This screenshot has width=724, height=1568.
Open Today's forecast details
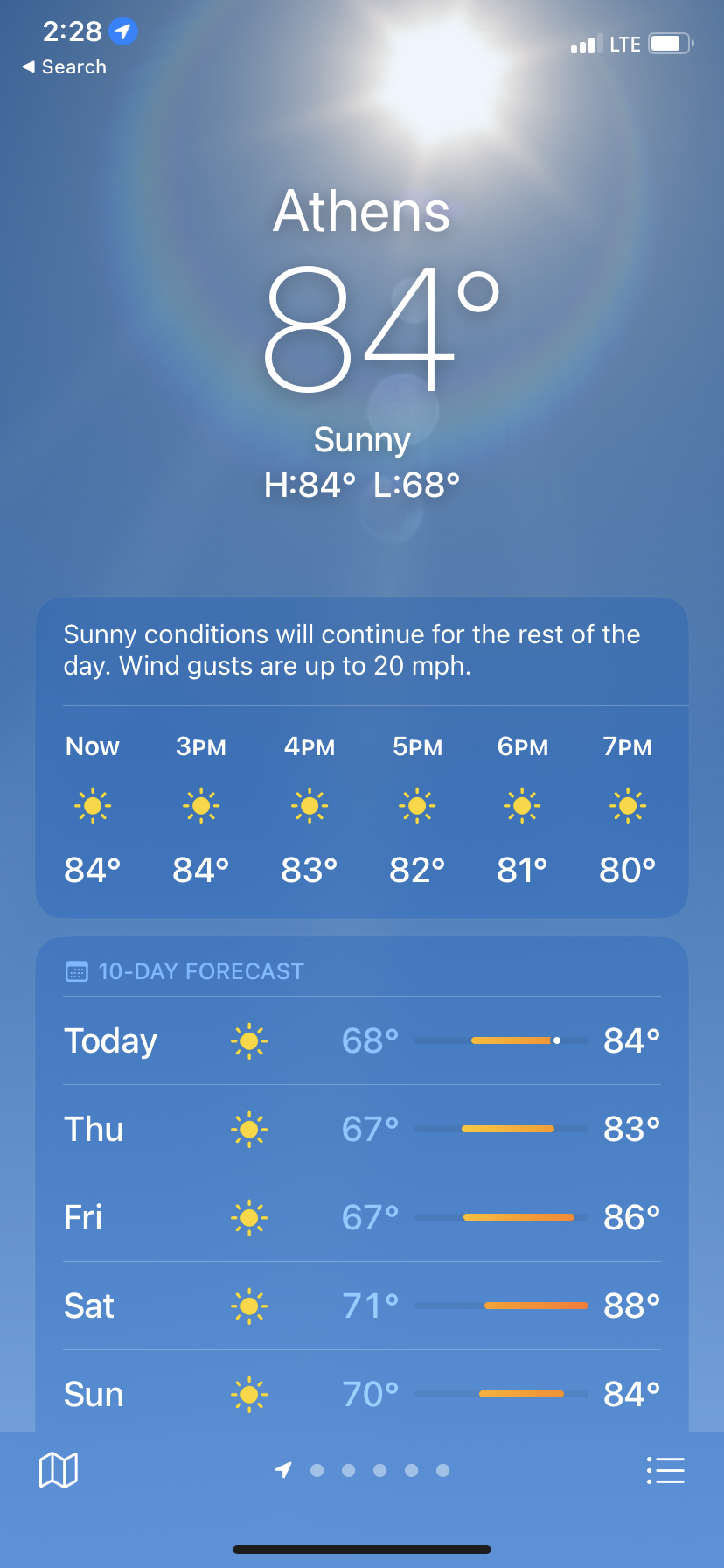click(x=361, y=1040)
